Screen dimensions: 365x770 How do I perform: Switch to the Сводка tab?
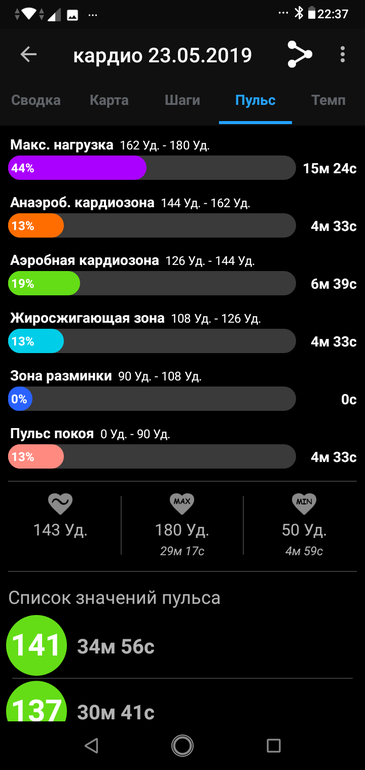pos(36,100)
